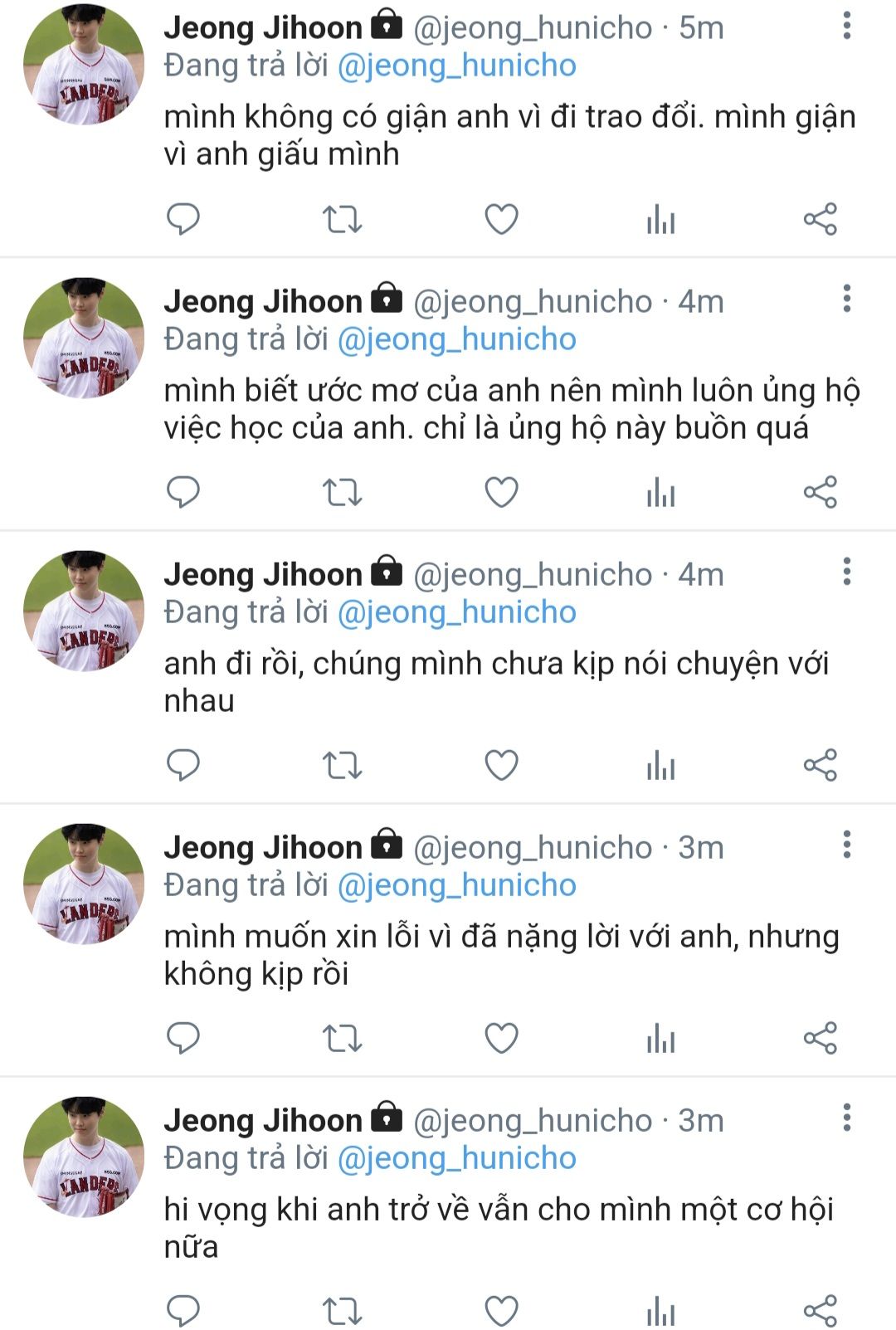Open @jeong_hunicho link in 'mình không có giận' tweet

[x=456, y=66]
